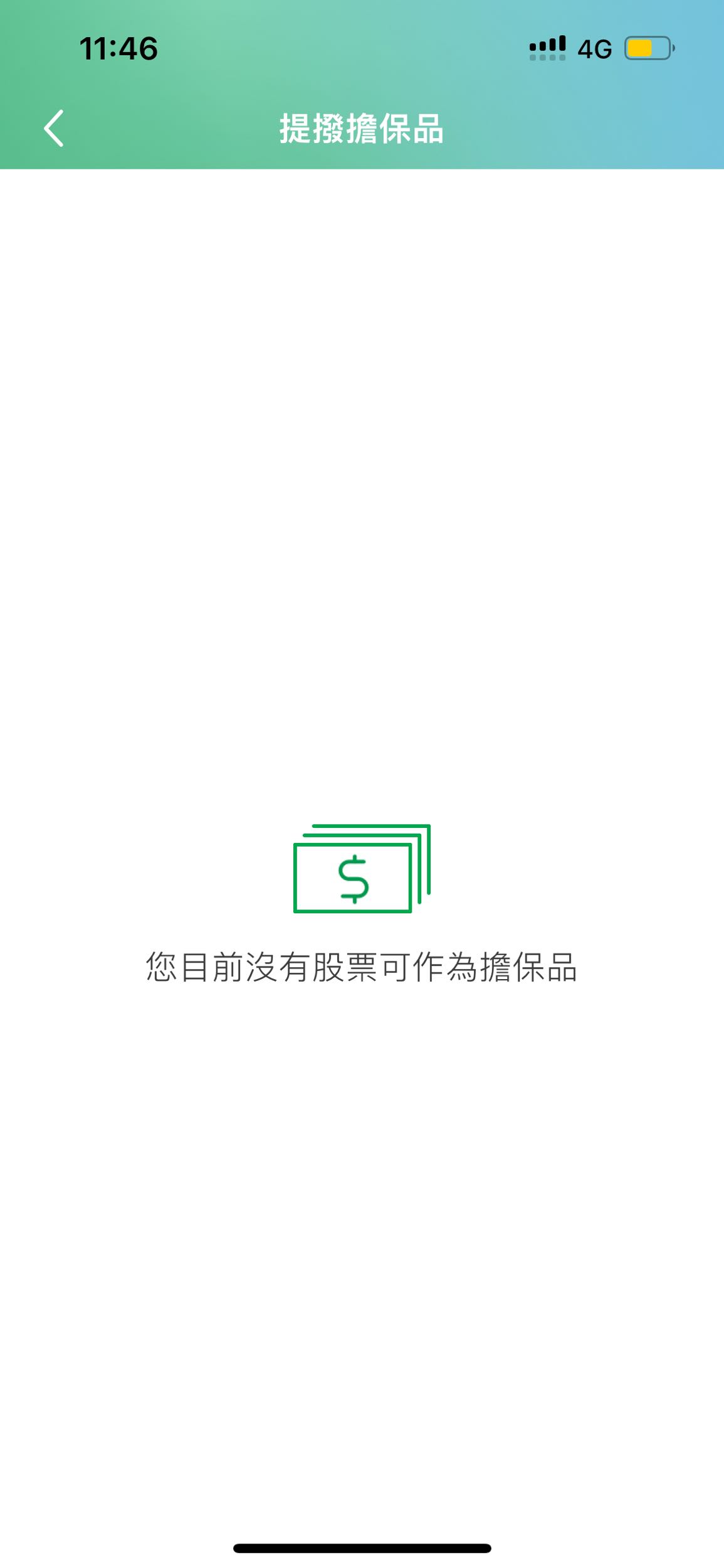This screenshot has width=724, height=1568.
Task: Tap the empty content area below the header
Action: pyautogui.click(x=362, y=502)
